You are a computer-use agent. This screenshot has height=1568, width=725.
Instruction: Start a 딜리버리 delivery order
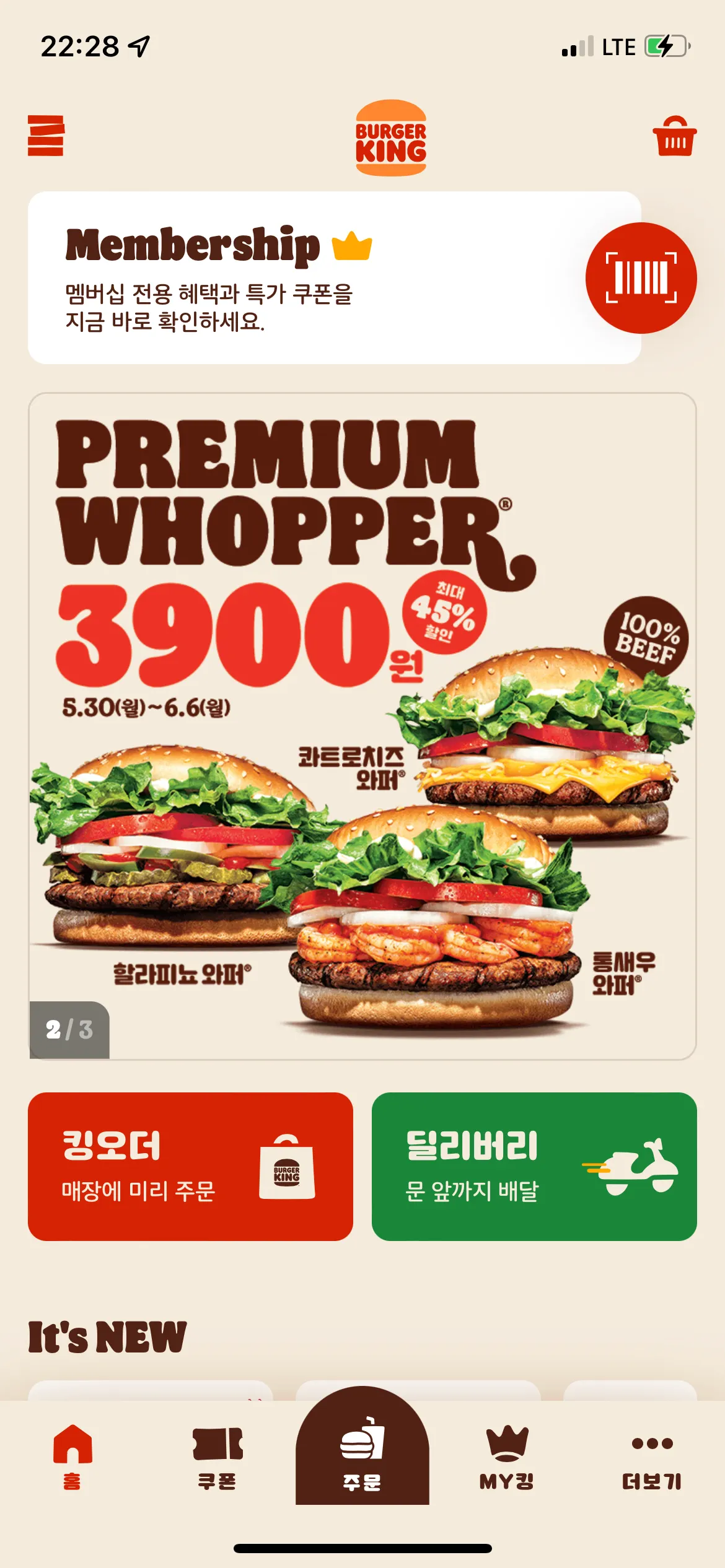tap(534, 1167)
